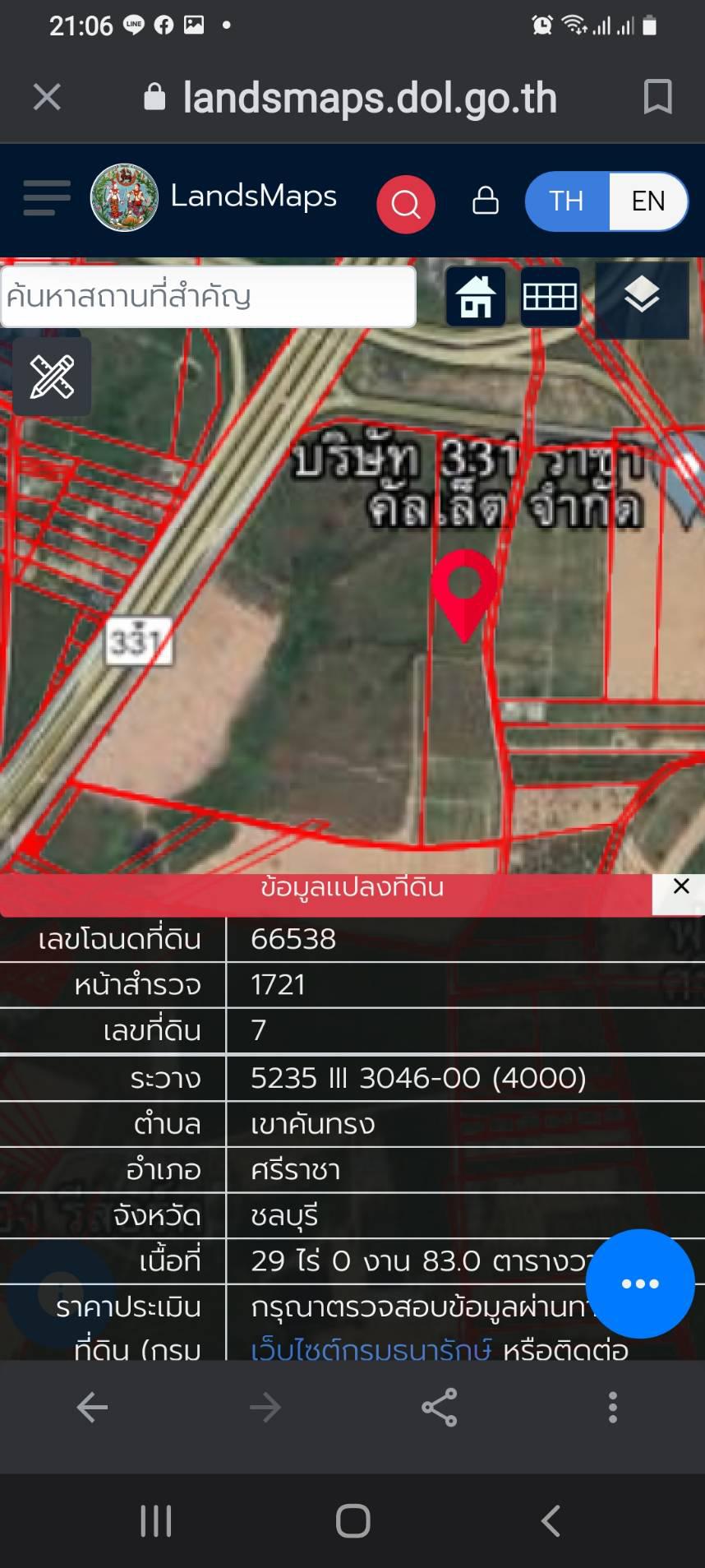Tap the home icon on the map
Screen dimensions: 705x1568
tap(476, 296)
